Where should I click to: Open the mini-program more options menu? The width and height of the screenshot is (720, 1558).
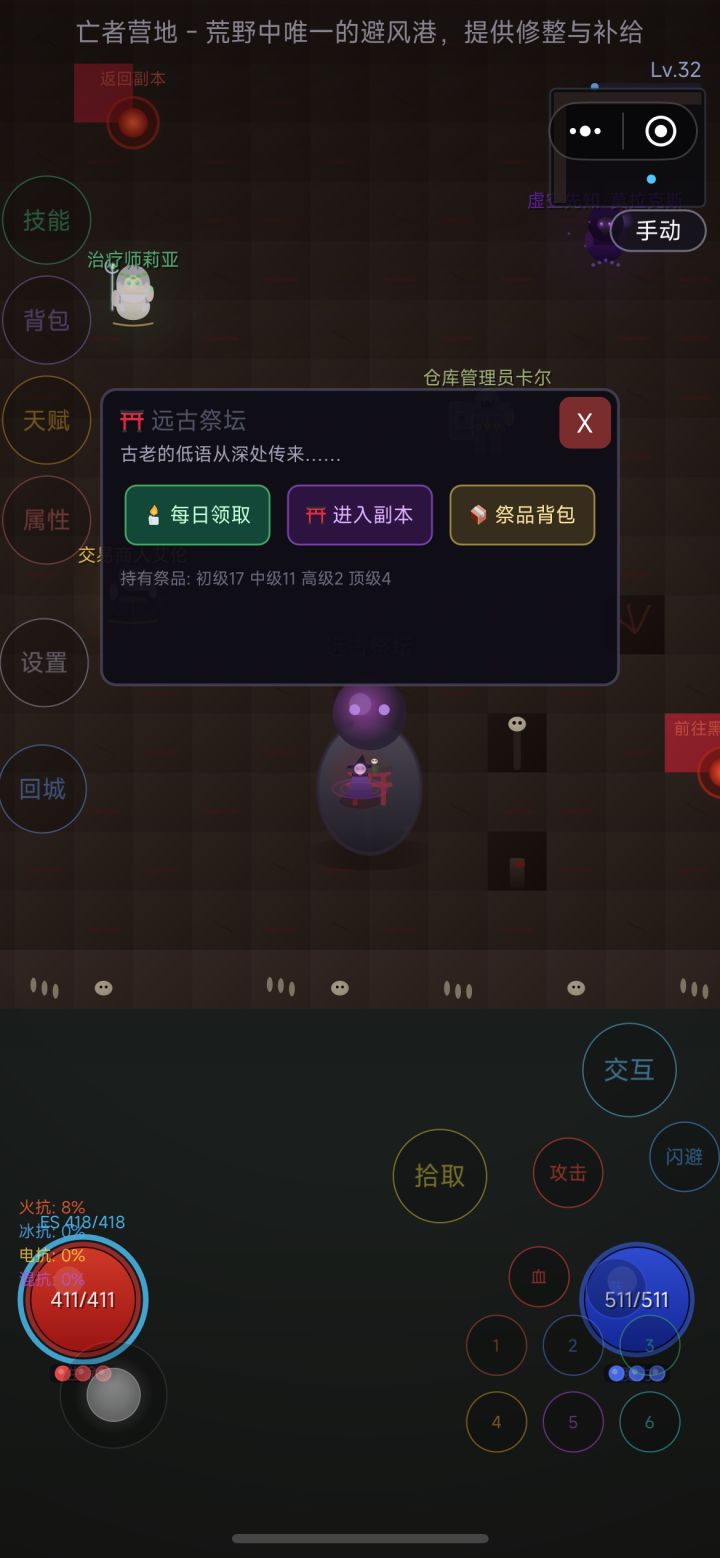coord(585,130)
